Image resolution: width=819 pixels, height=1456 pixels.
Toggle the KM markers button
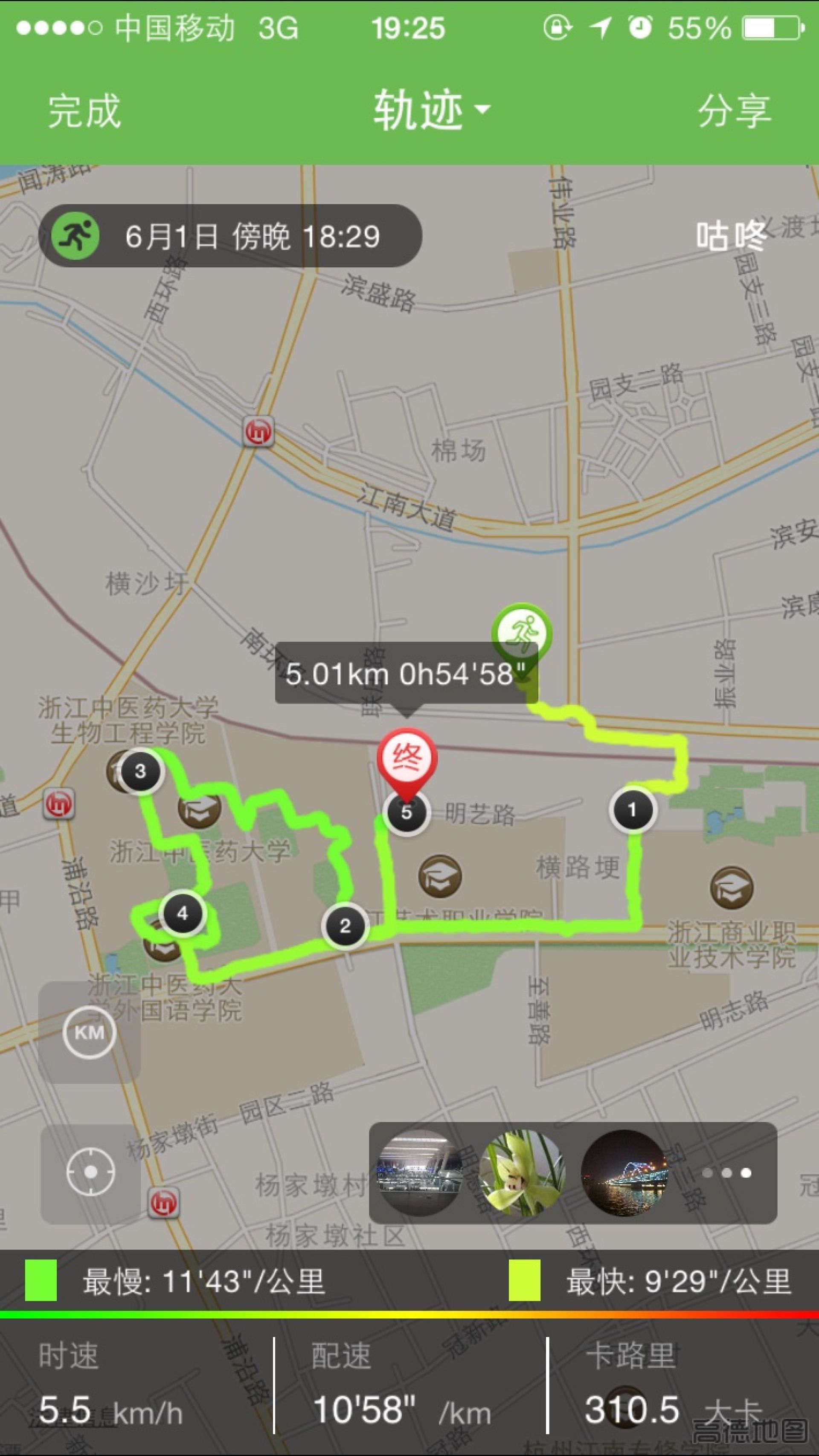pos(90,1033)
